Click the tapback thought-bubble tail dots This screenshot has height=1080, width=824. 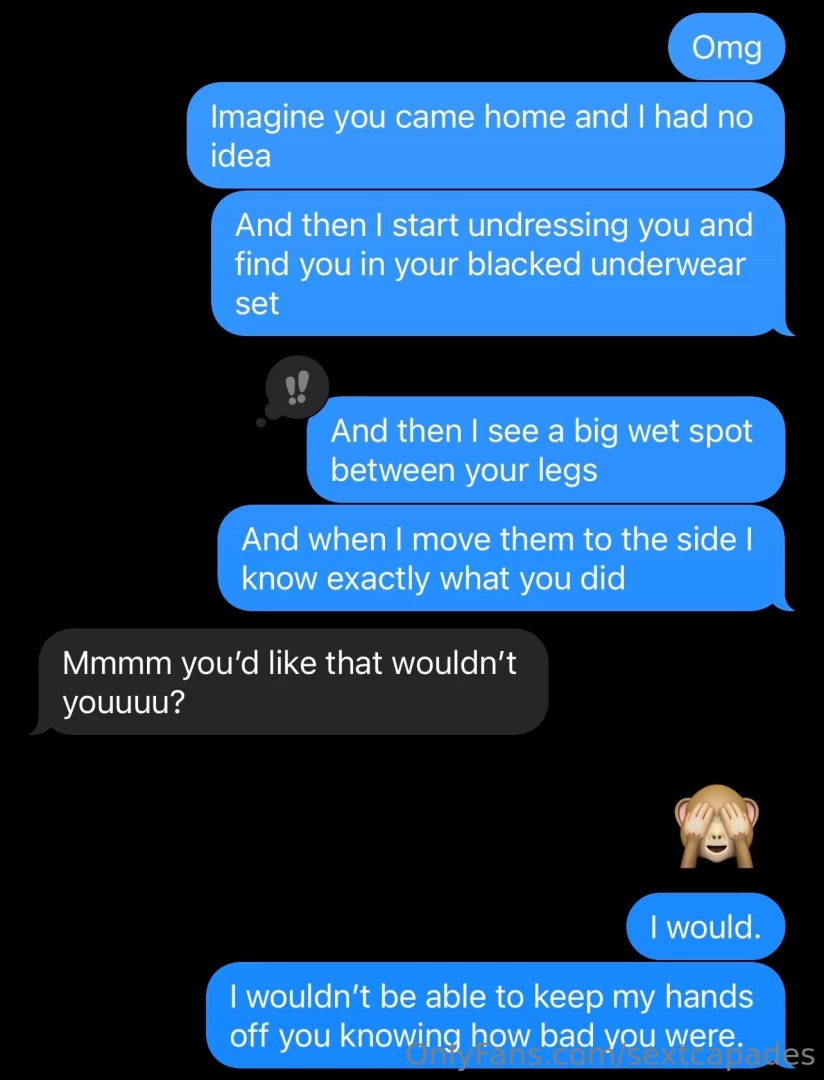click(266, 417)
